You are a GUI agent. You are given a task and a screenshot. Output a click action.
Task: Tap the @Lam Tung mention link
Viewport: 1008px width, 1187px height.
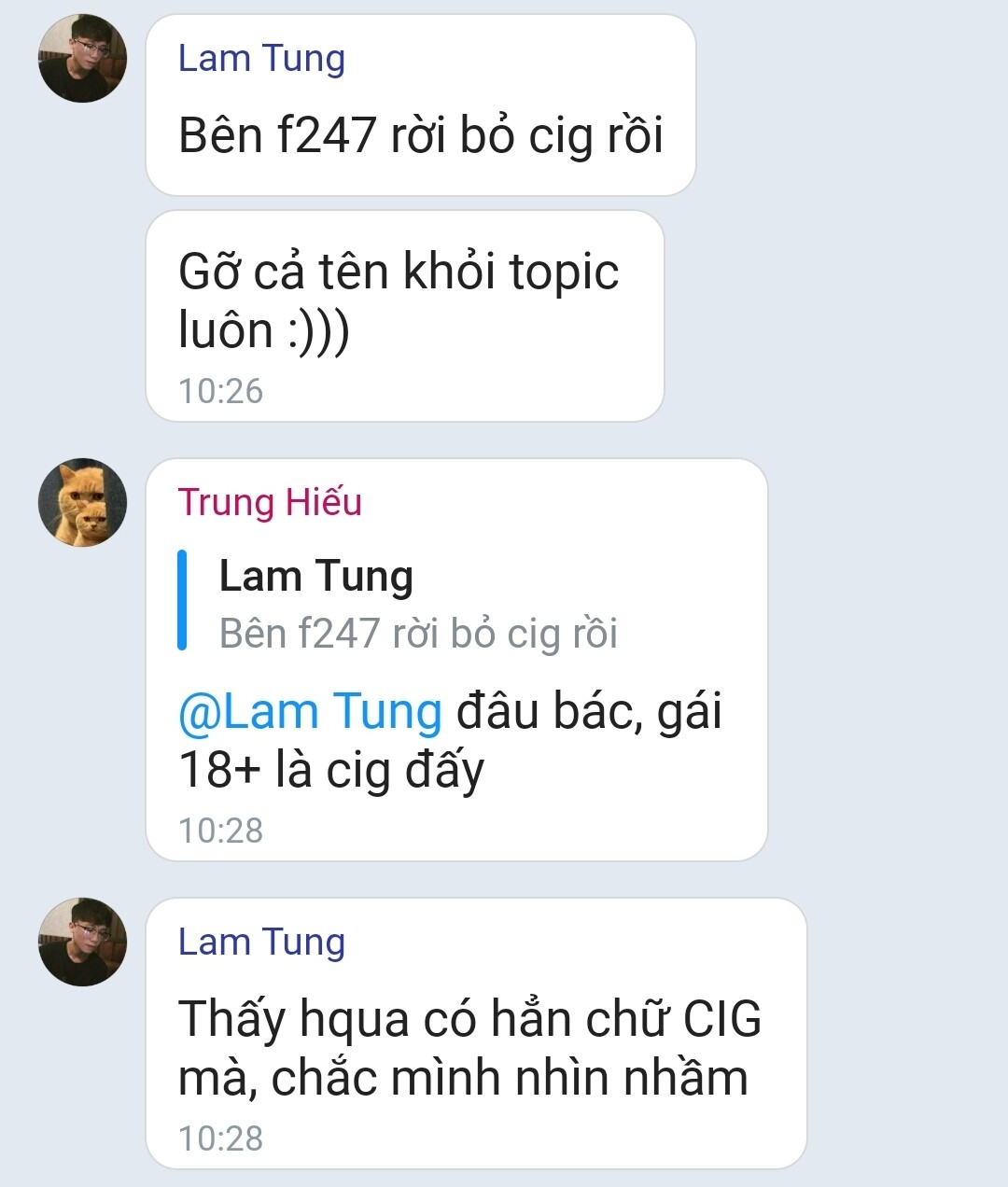[x=310, y=712]
